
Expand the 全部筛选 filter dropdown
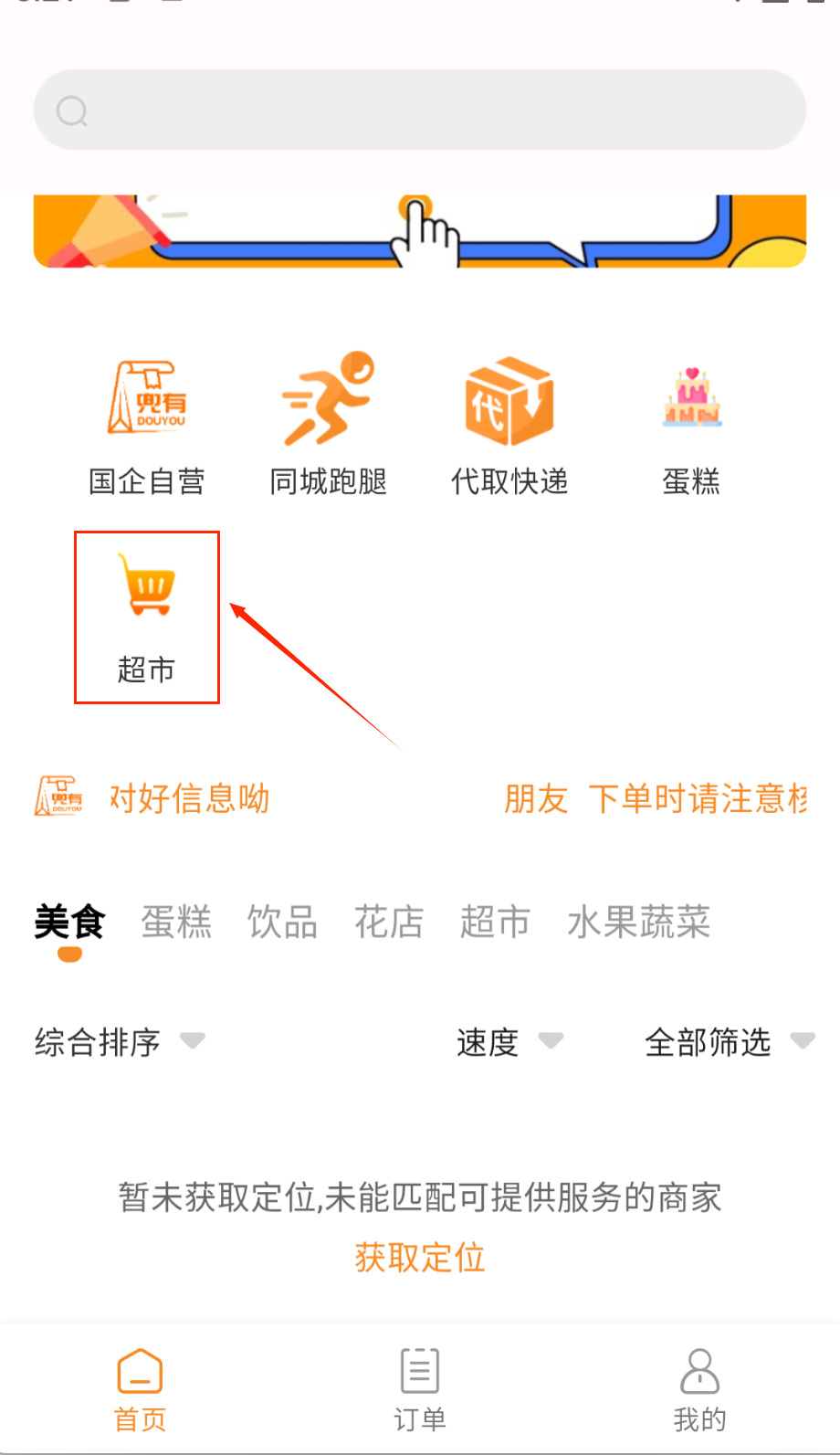(x=728, y=1041)
